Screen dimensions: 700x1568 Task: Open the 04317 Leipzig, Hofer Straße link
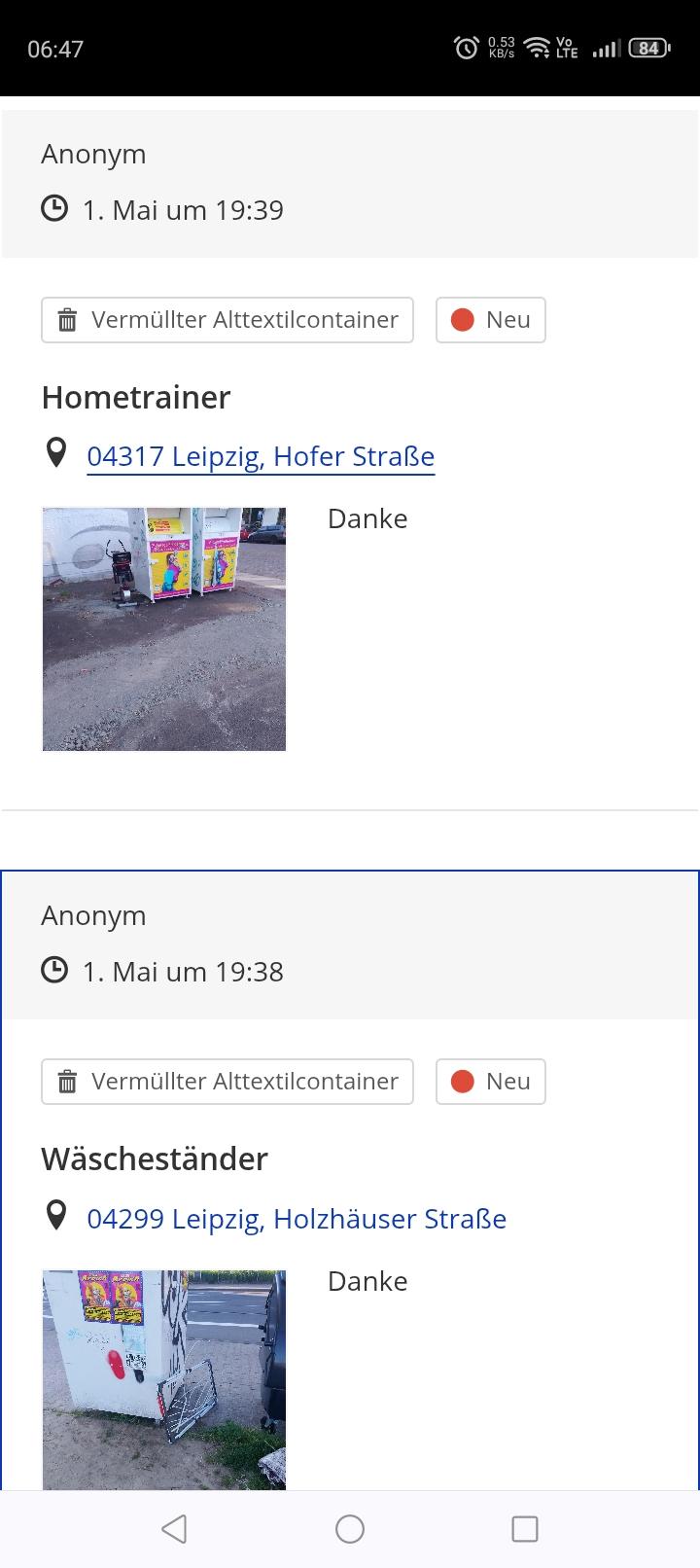(x=261, y=456)
